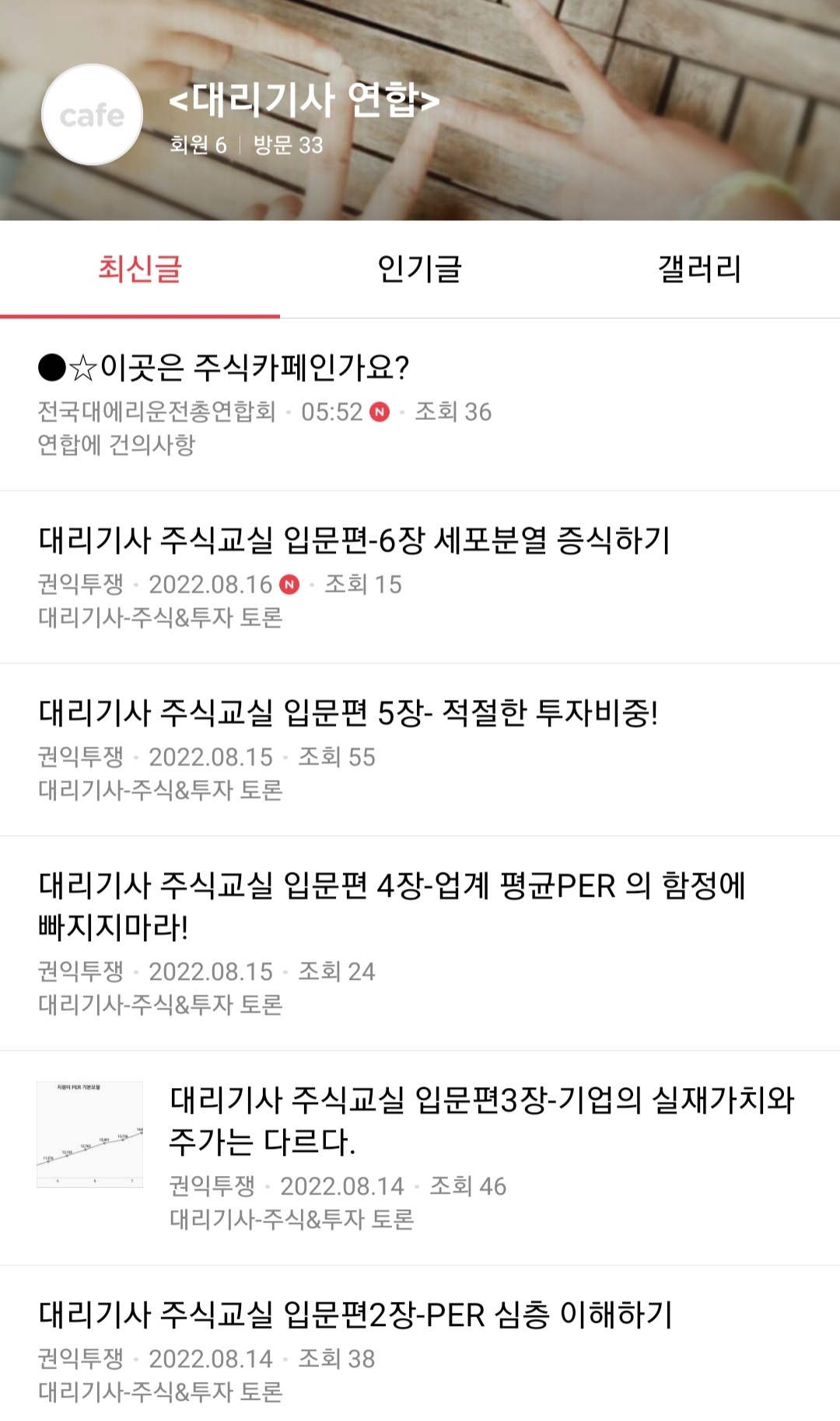
Task: Switch to the 인기글 tab
Action: (x=420, y=269)
